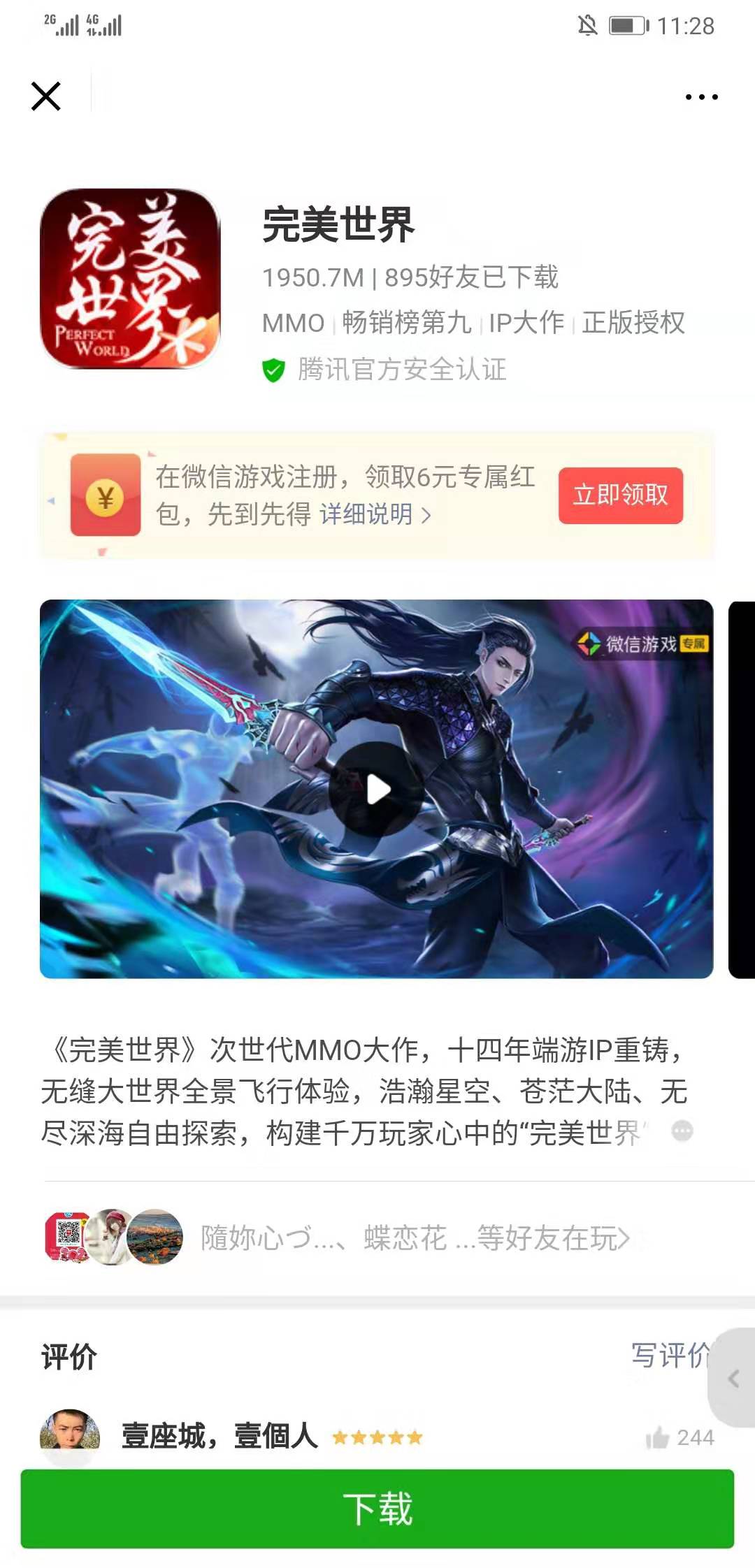Open the three-dot overflow menu

pos(701,97)
